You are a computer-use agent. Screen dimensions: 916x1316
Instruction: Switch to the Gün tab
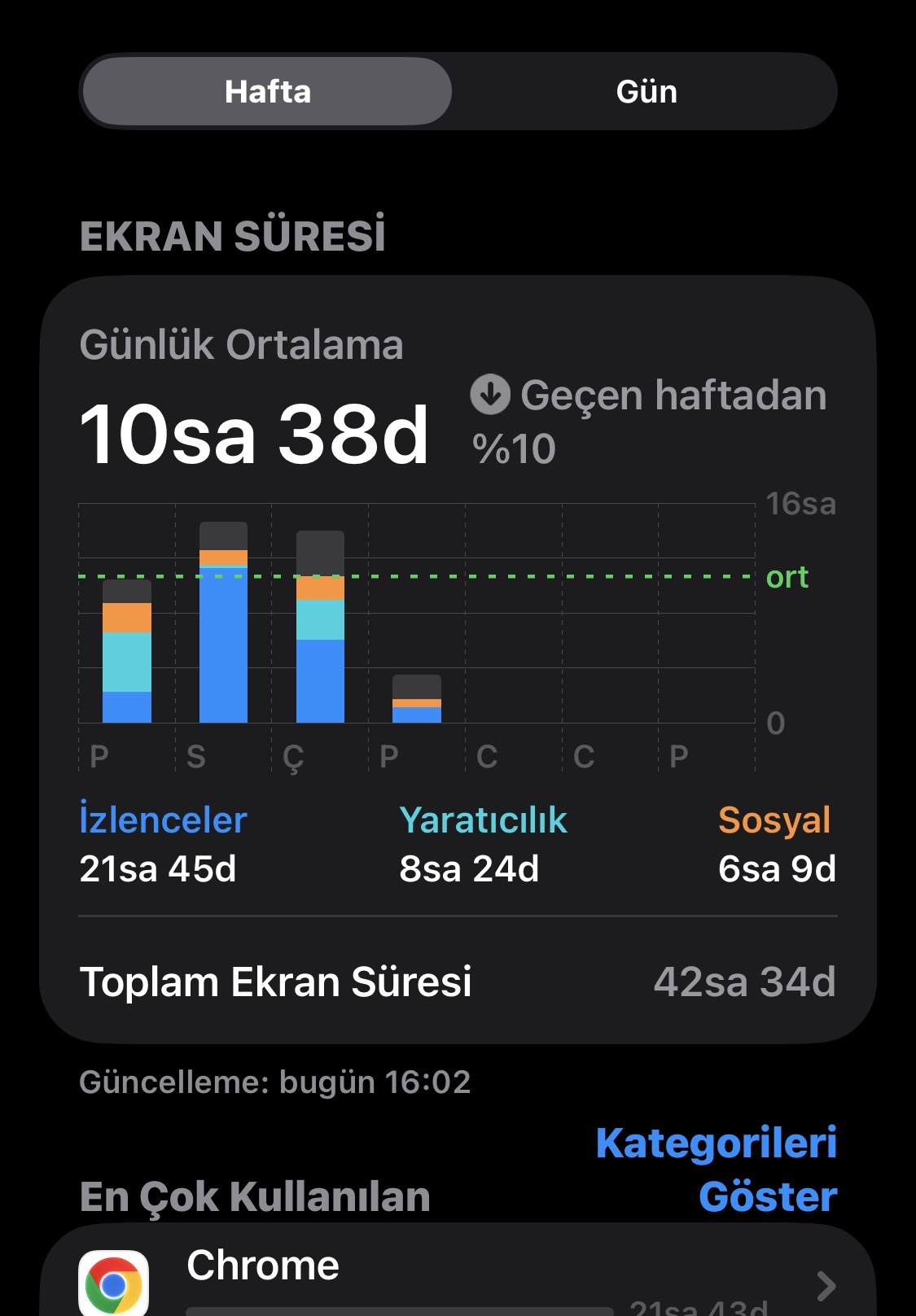coord(646,92)
